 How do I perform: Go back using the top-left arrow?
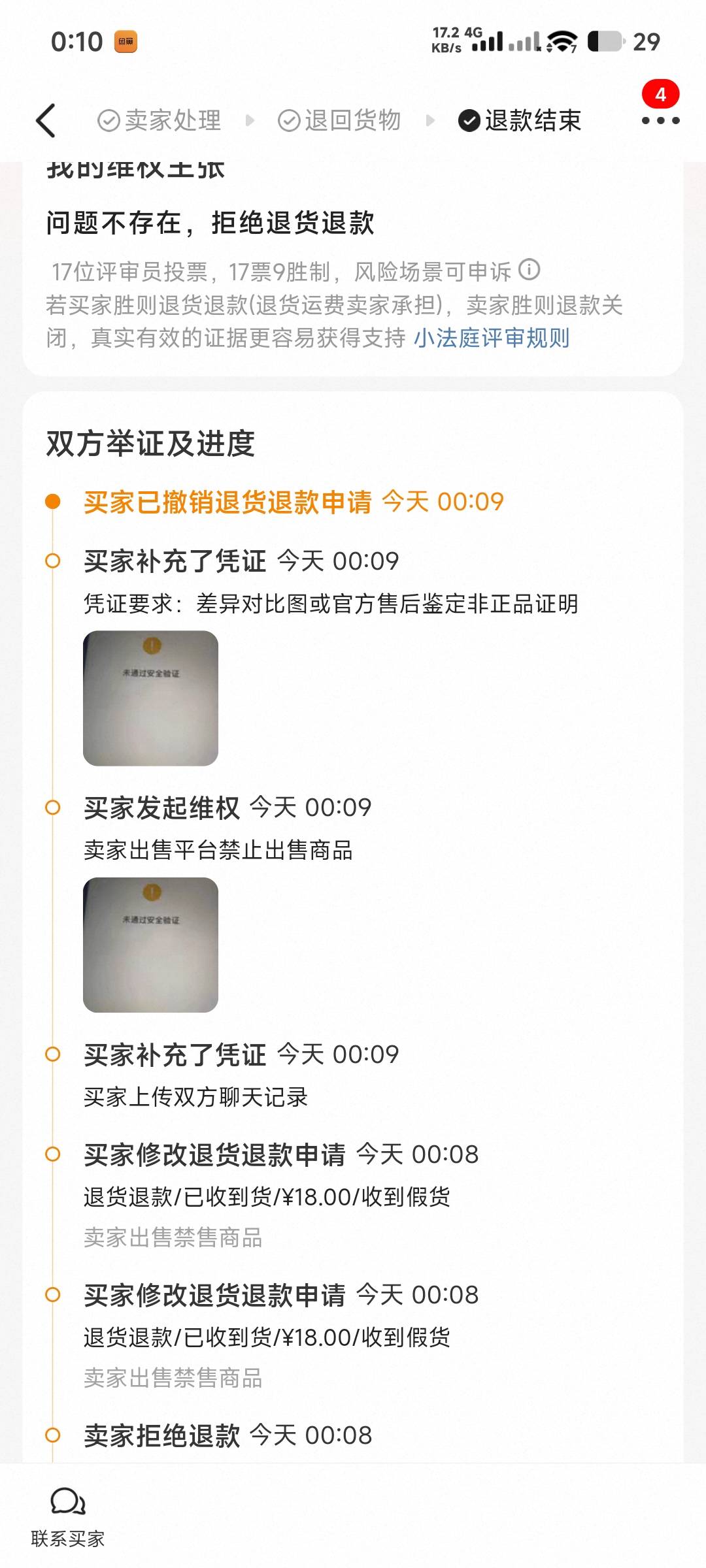(x=46, y=121)
